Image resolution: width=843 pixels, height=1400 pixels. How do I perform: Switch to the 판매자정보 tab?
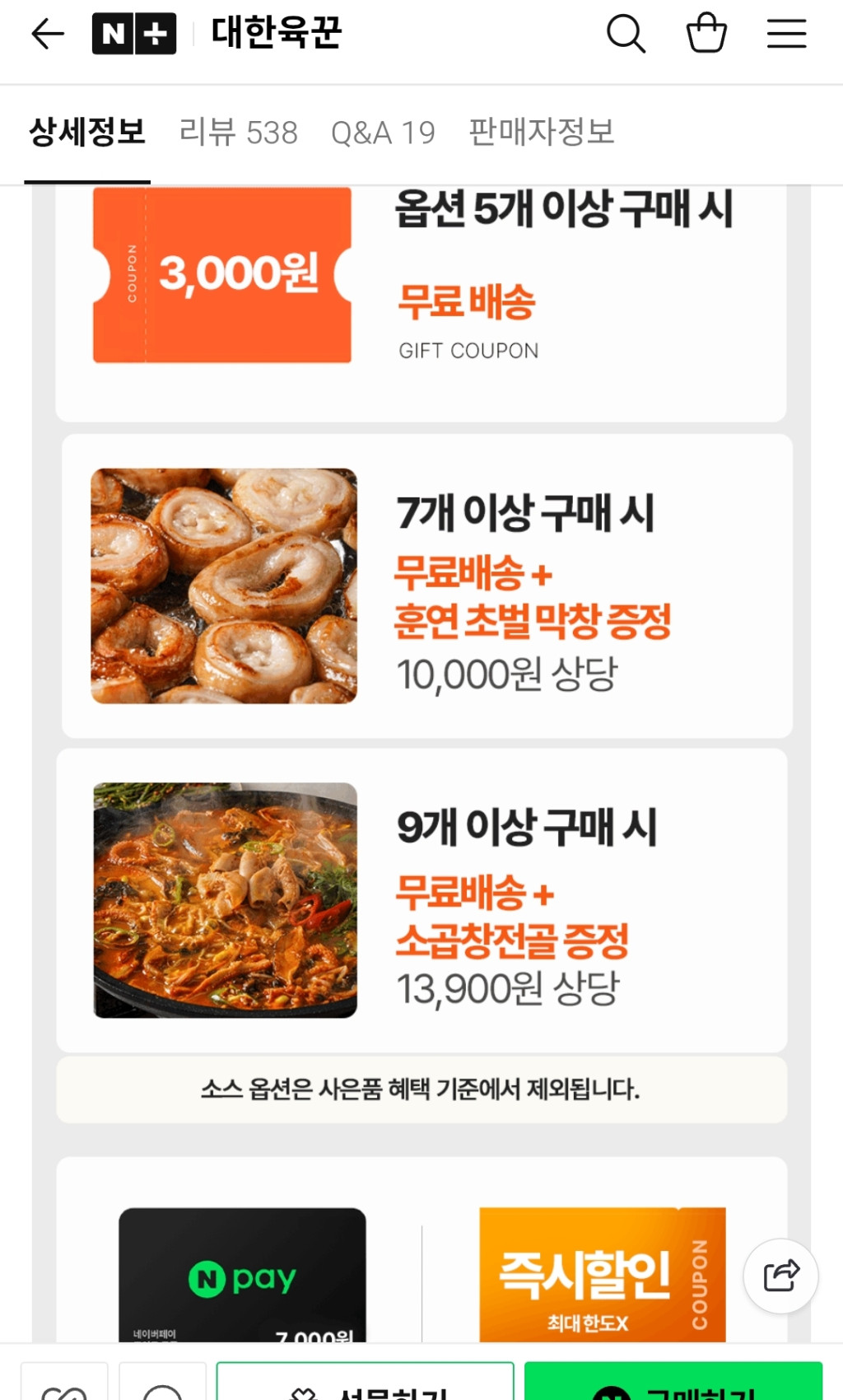coord(542,133)
